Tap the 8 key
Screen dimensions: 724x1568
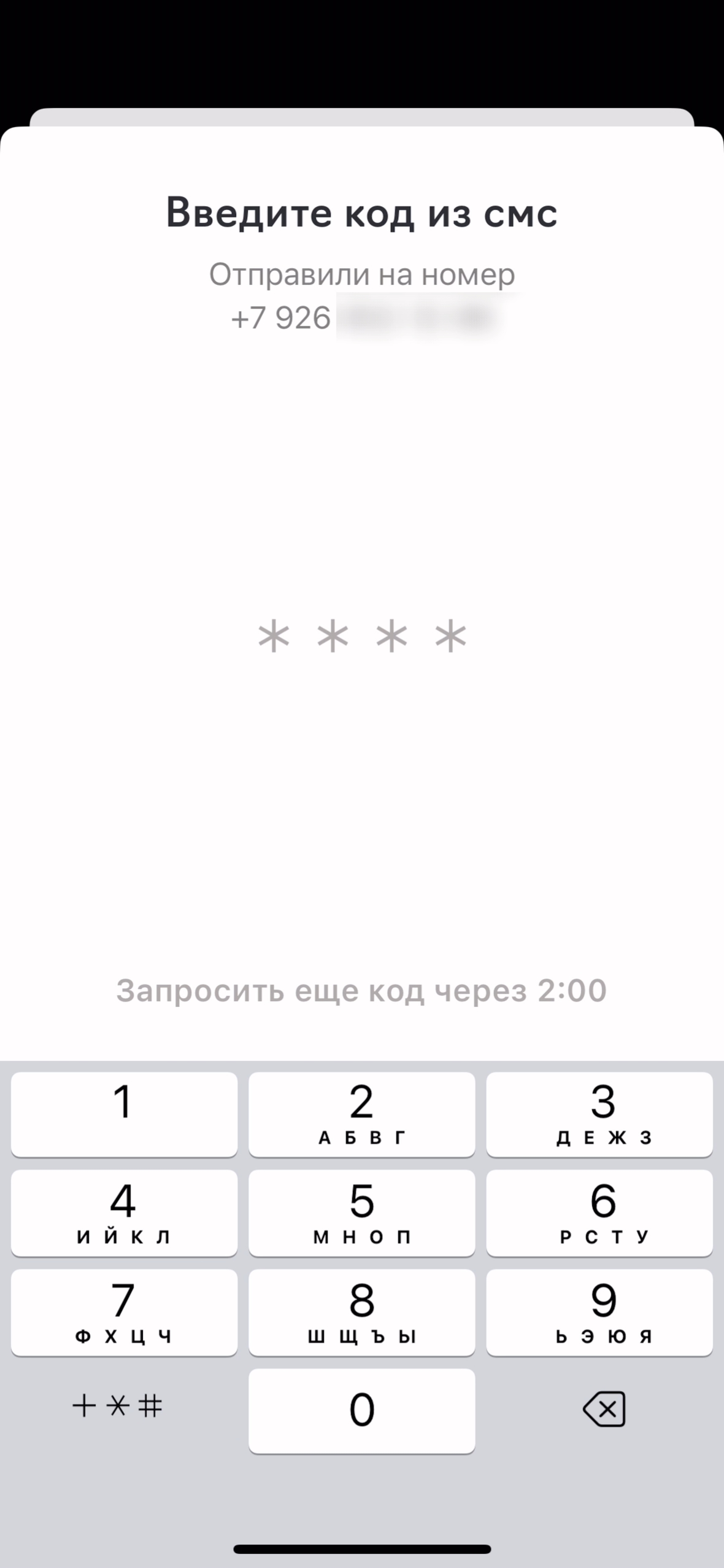click(361, 1311)
